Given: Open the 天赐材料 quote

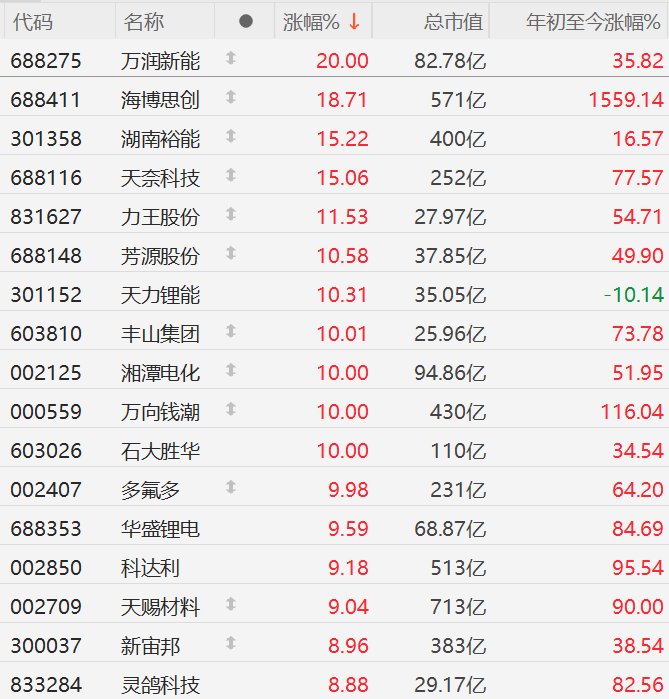Looking at the screenshot, I should coord(160,607).
